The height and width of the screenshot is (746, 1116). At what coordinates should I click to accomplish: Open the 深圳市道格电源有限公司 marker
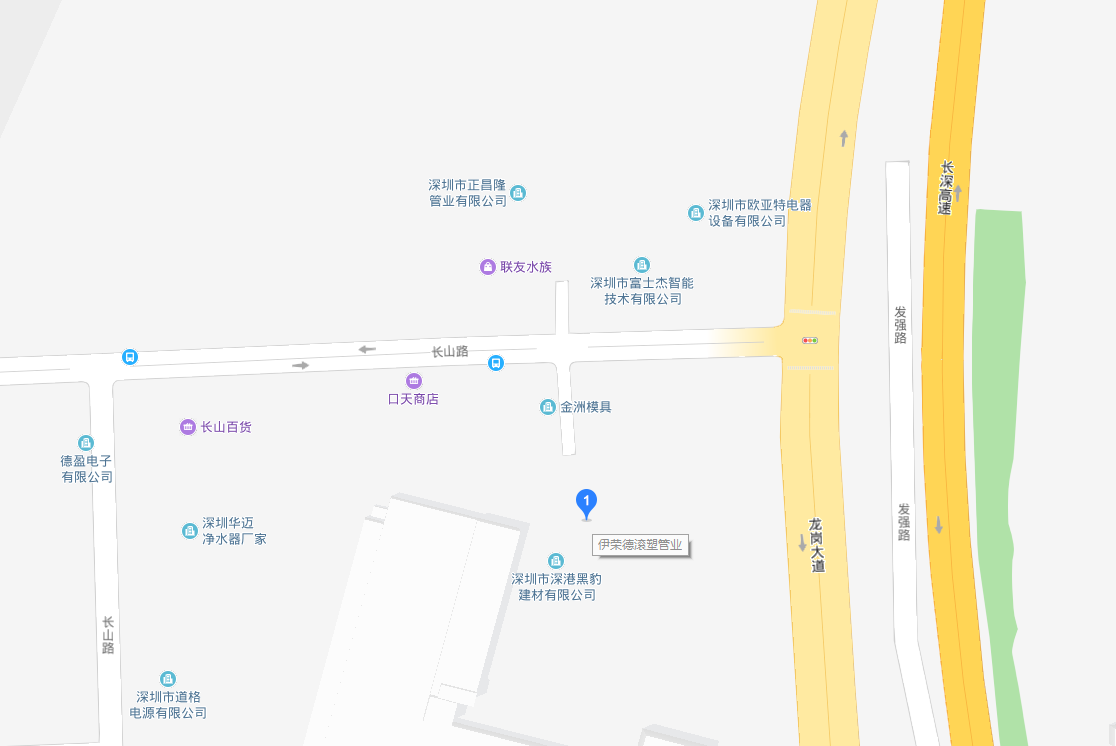click(x=168, y=679)
